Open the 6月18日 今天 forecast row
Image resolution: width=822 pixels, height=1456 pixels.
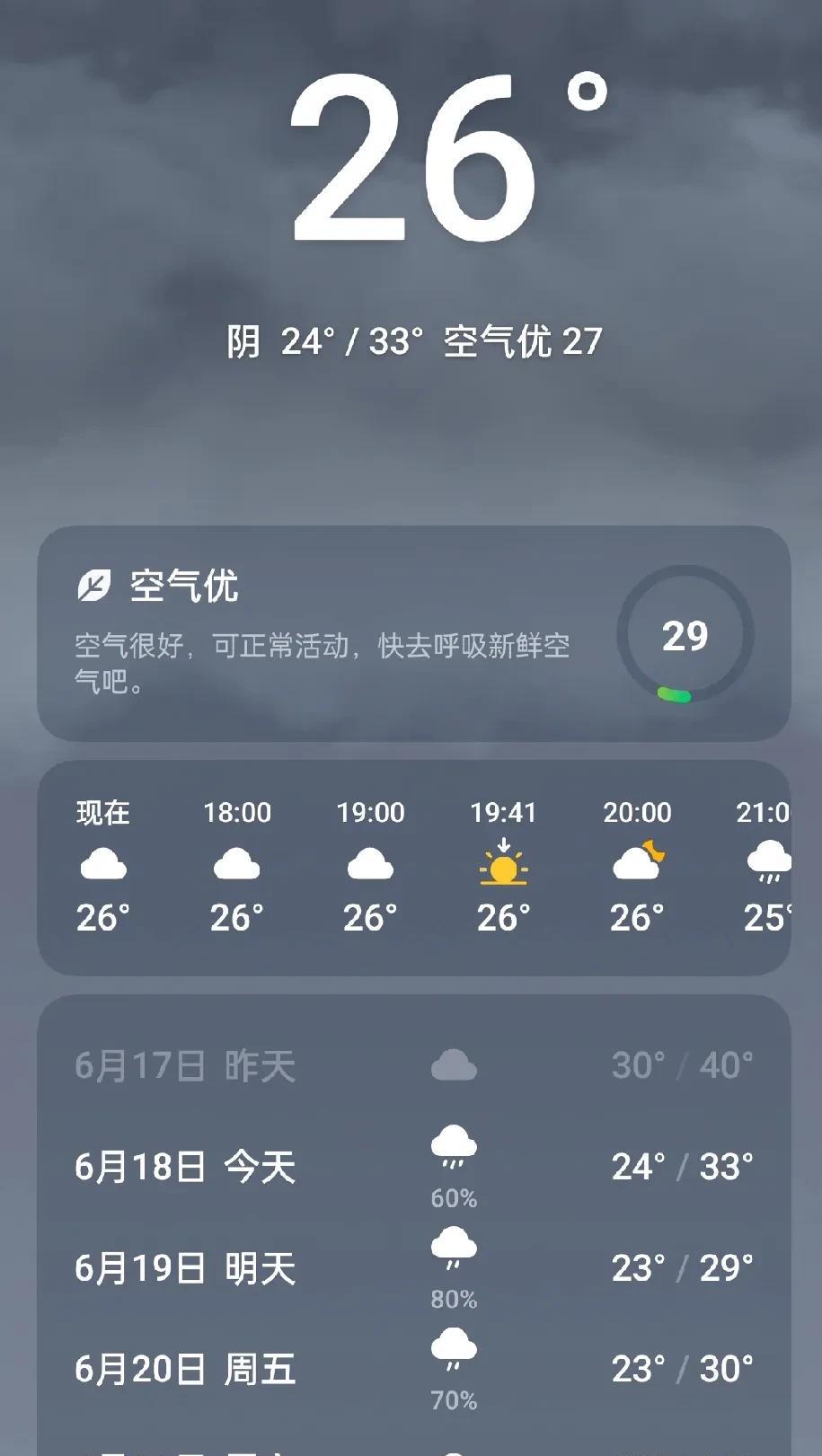tap(413, 1167)
